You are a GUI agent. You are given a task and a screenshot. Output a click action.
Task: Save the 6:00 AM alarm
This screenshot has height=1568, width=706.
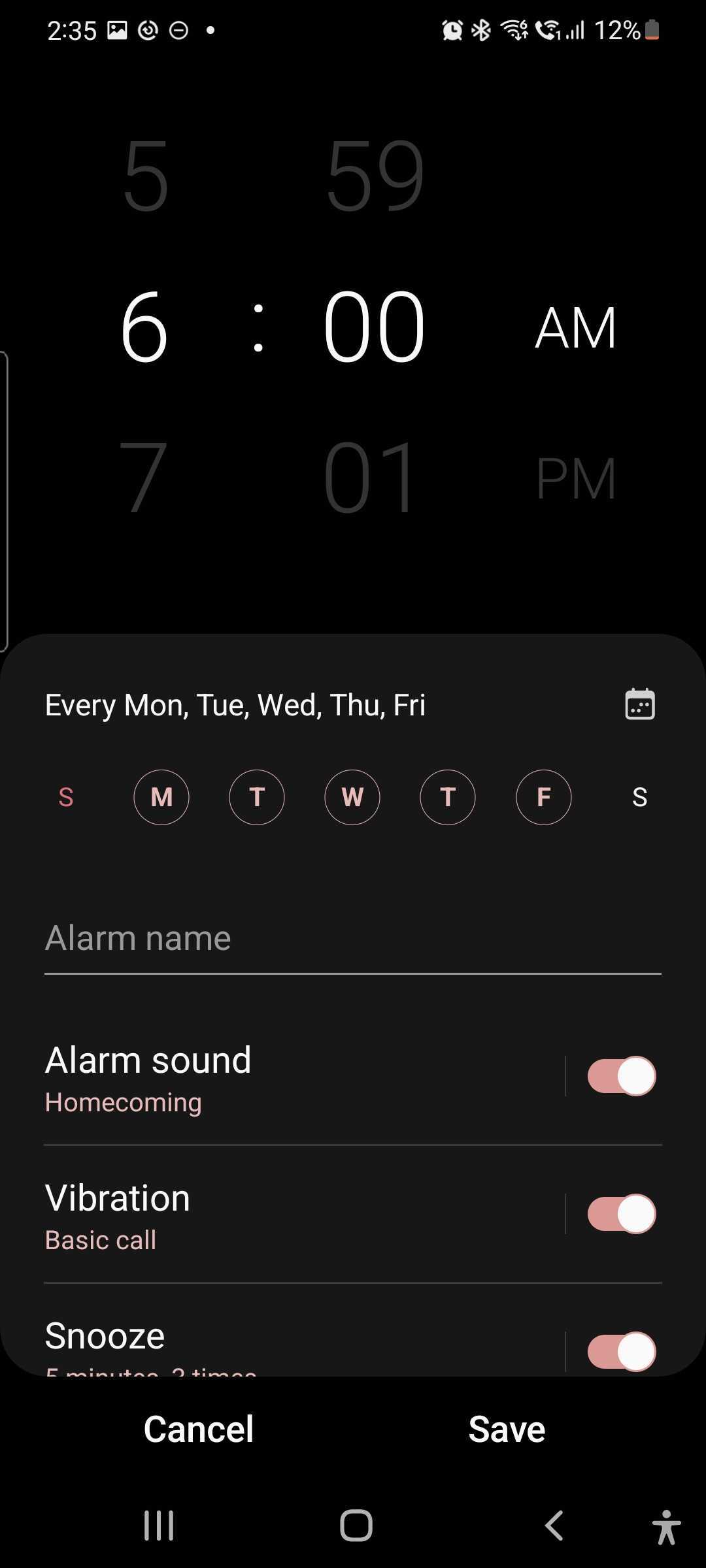(x=507, y=1429)
